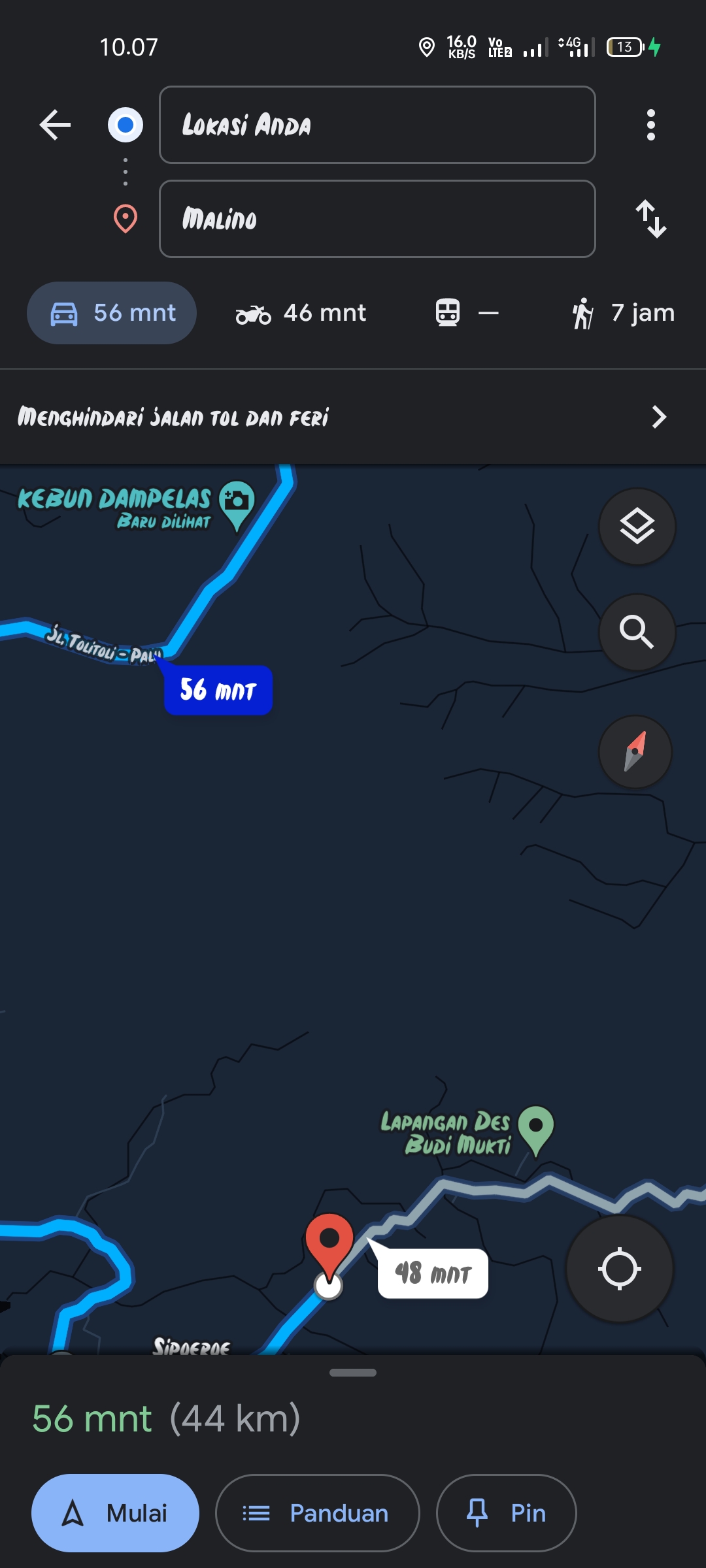Switch to the public transit tab
The height and width of the screenshot is (1568, 706).
[x=467, y=313]
